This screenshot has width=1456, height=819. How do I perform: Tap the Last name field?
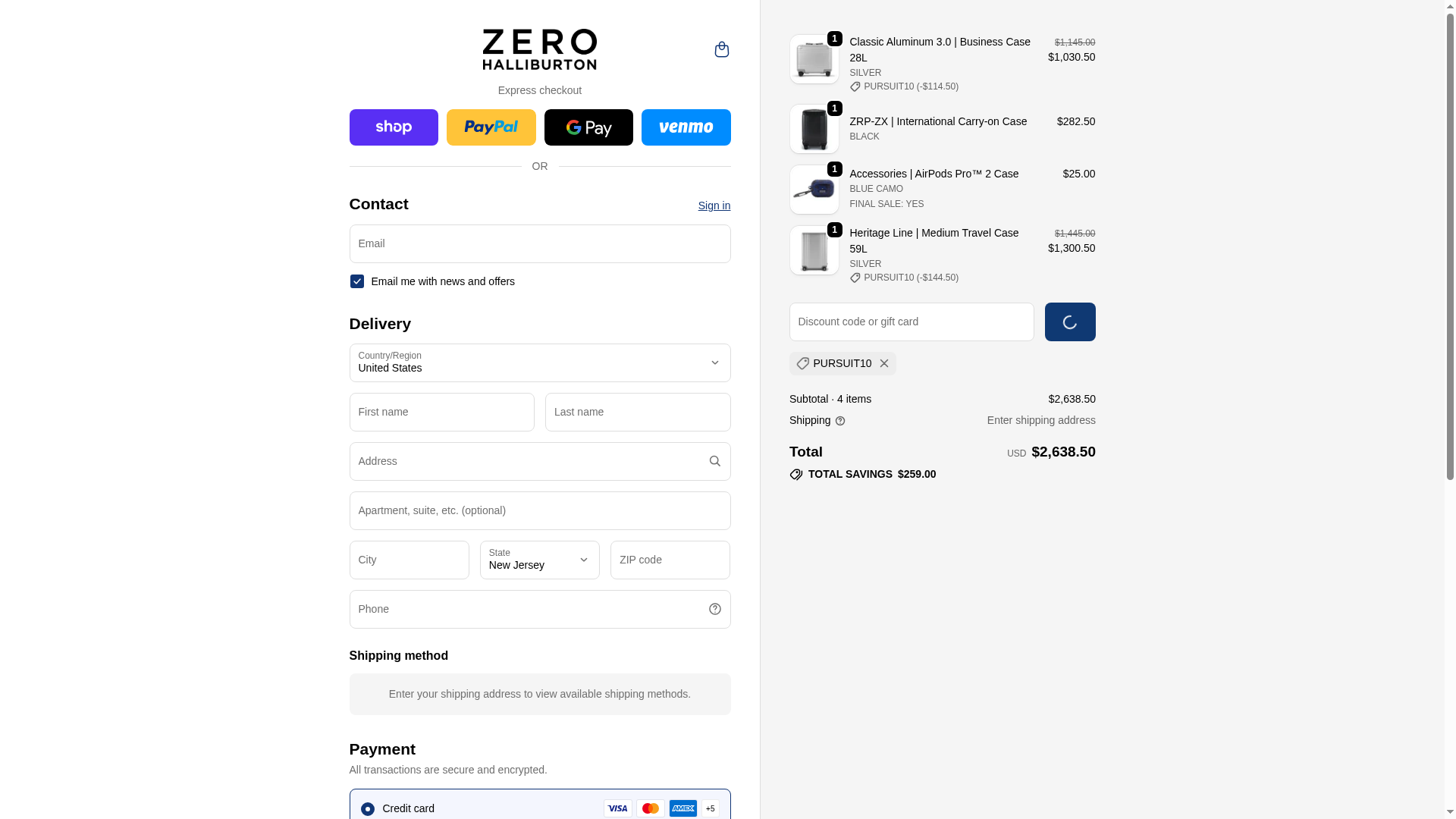pyautogui.click(x=637, y=412)
